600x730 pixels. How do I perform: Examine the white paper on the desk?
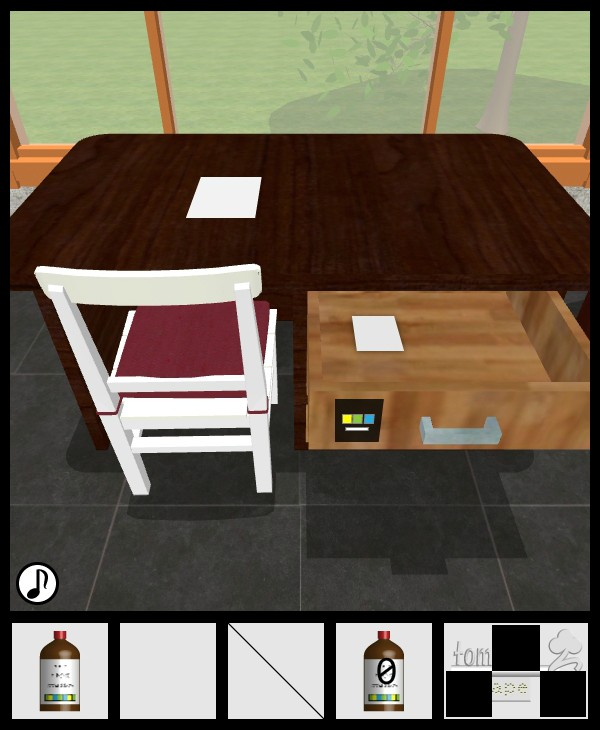click(224, 197)
